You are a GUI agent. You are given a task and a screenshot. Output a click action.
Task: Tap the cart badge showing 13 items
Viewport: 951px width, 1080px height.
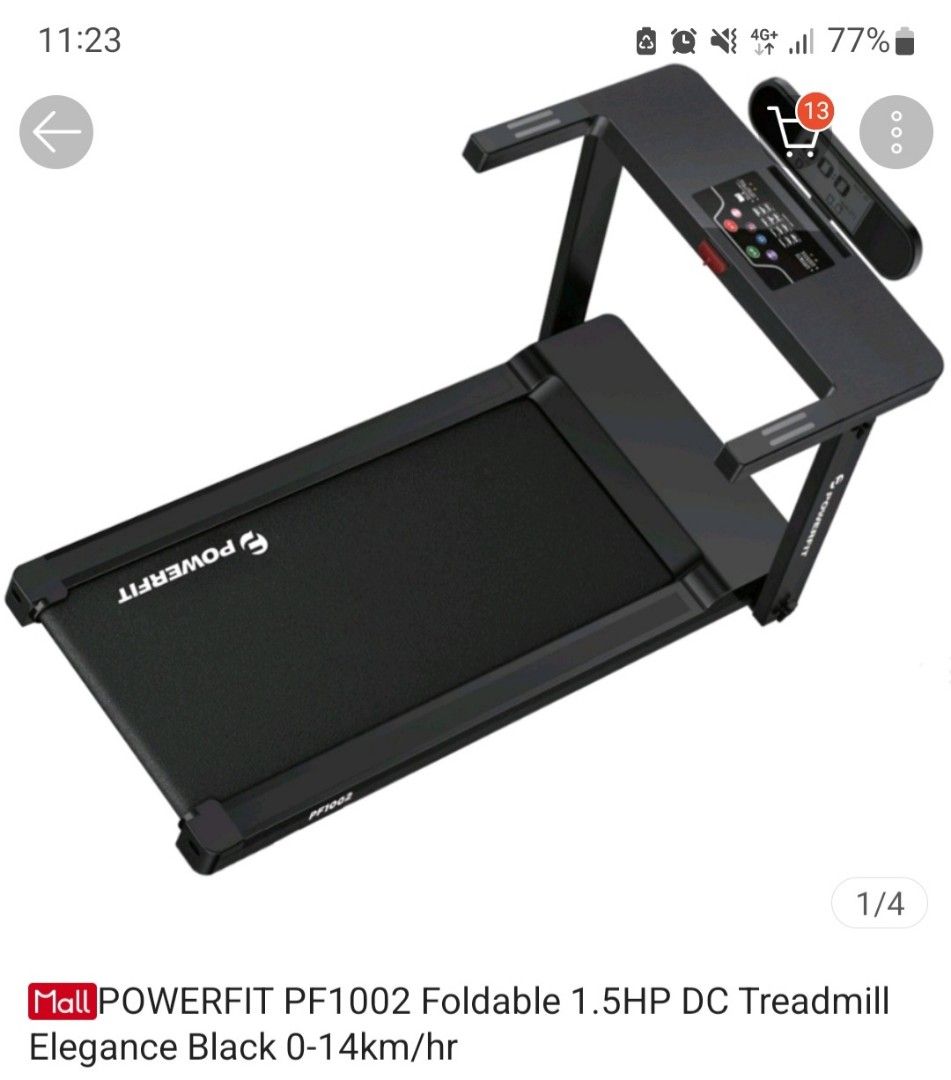814,115
